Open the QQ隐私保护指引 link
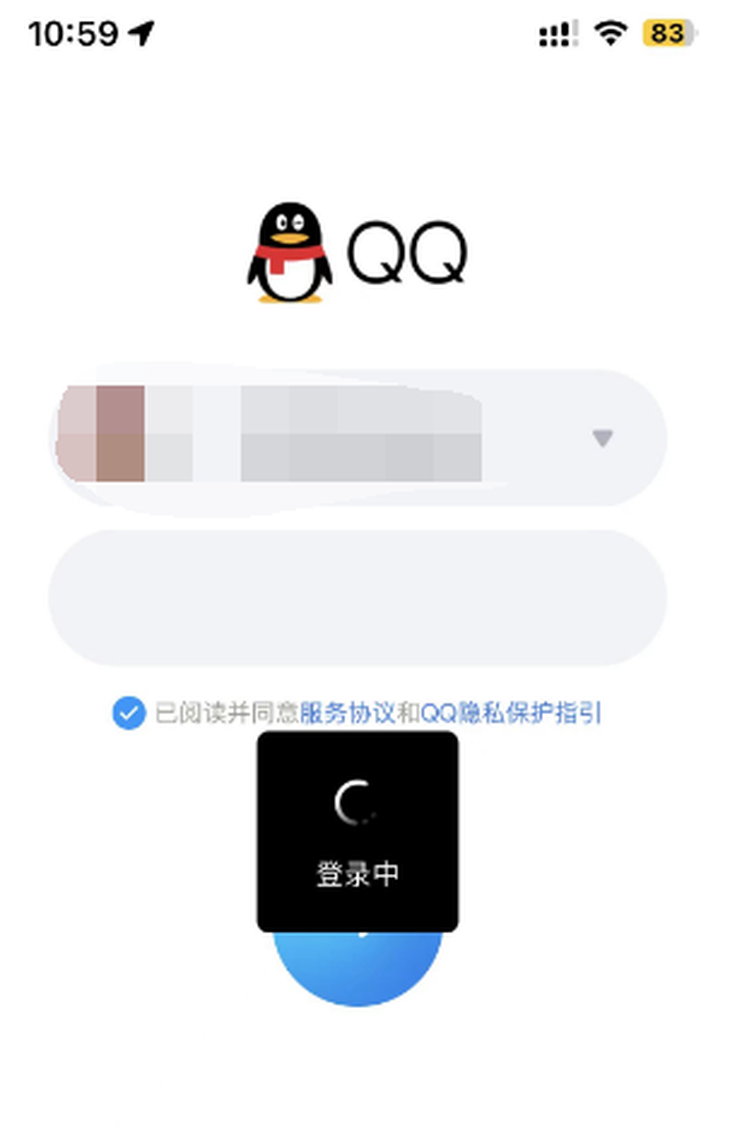 [511, 713]
